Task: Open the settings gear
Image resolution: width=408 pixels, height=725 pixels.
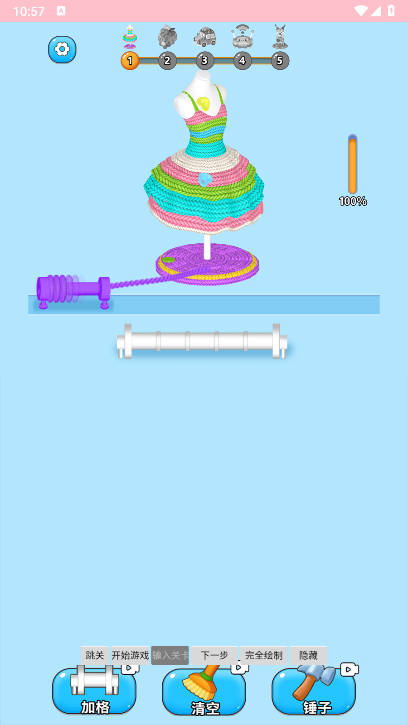Action: point(62,49)
